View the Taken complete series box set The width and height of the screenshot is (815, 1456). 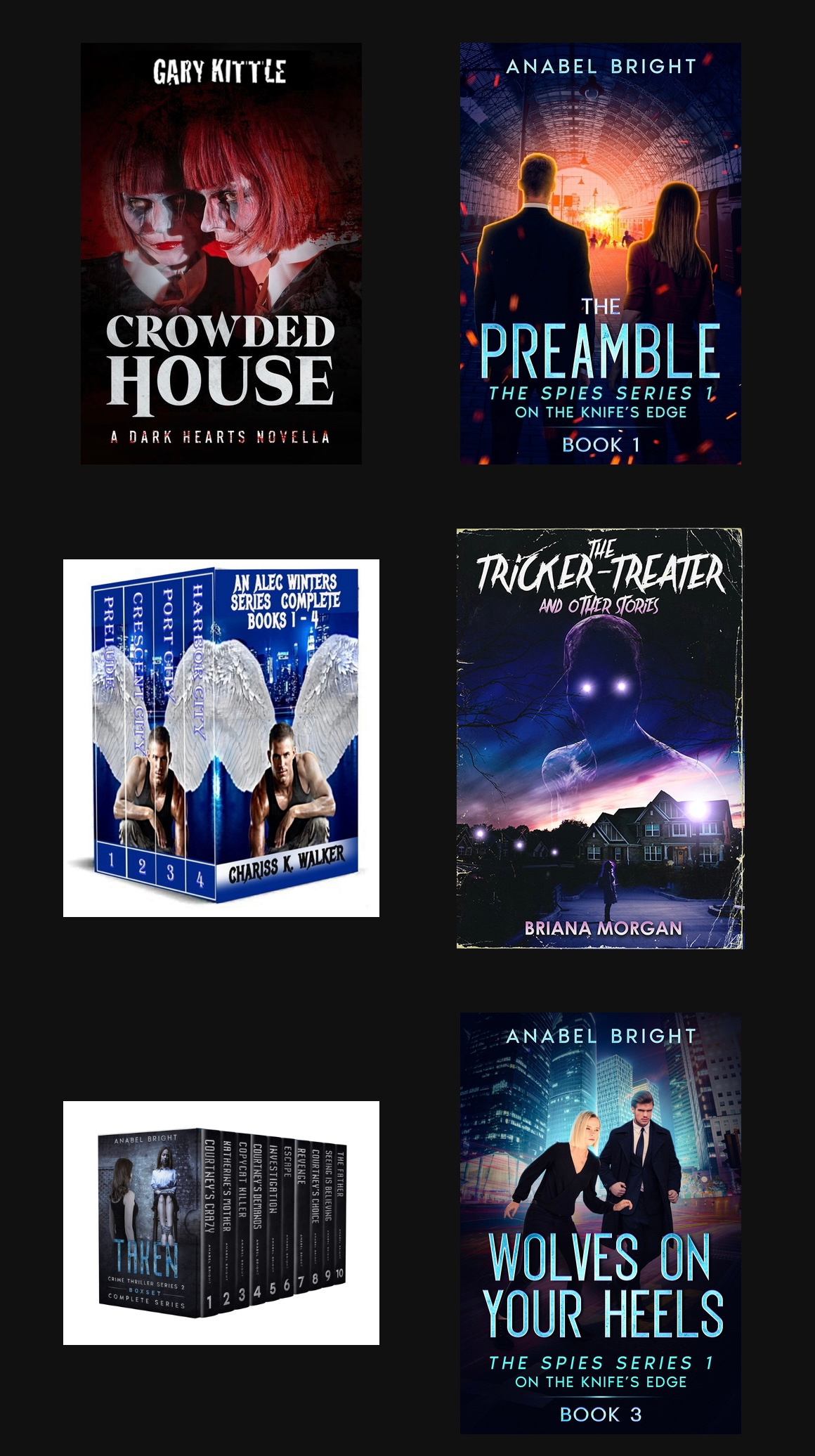221,1223
